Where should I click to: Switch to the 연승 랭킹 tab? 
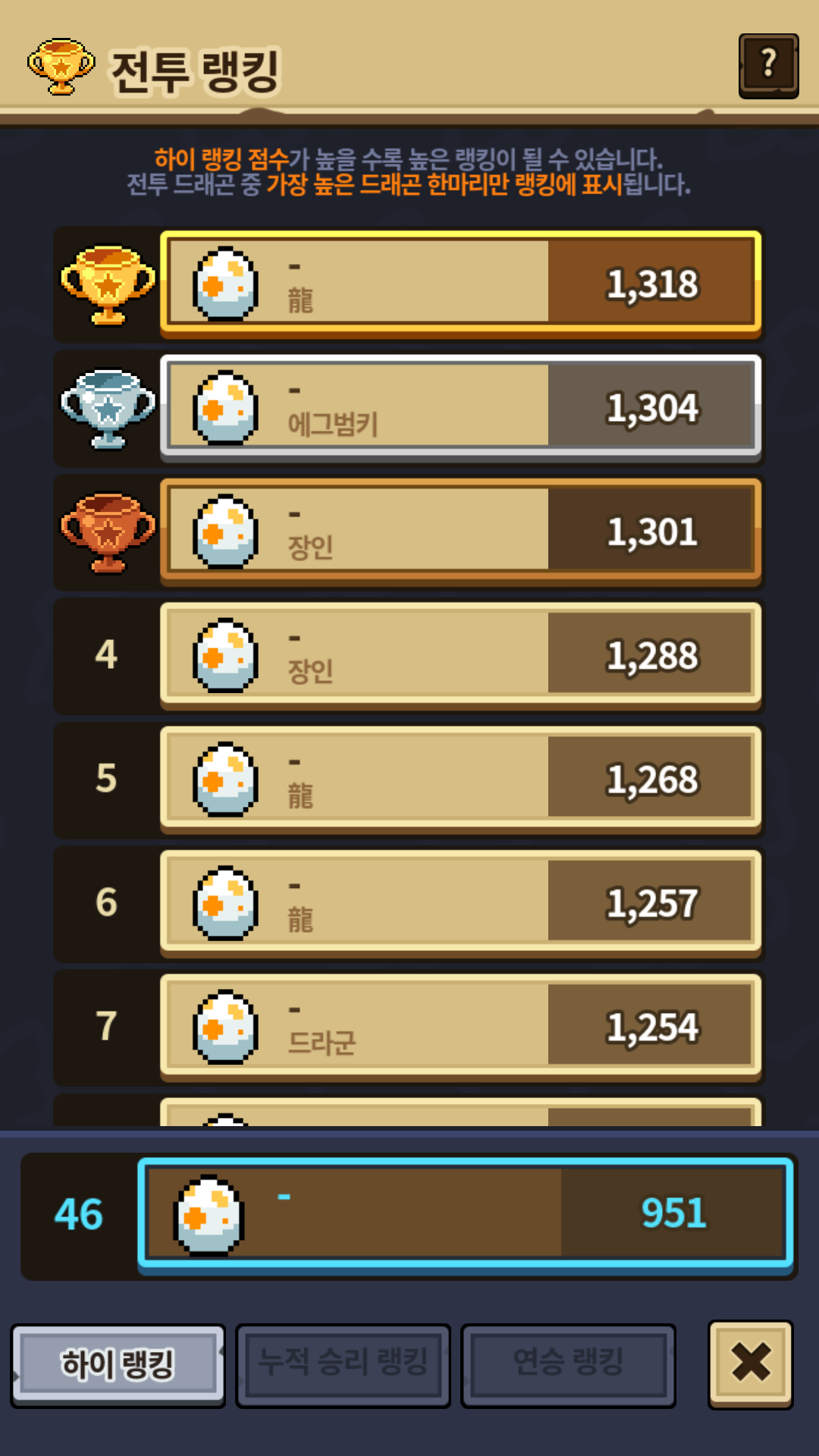568,1365
